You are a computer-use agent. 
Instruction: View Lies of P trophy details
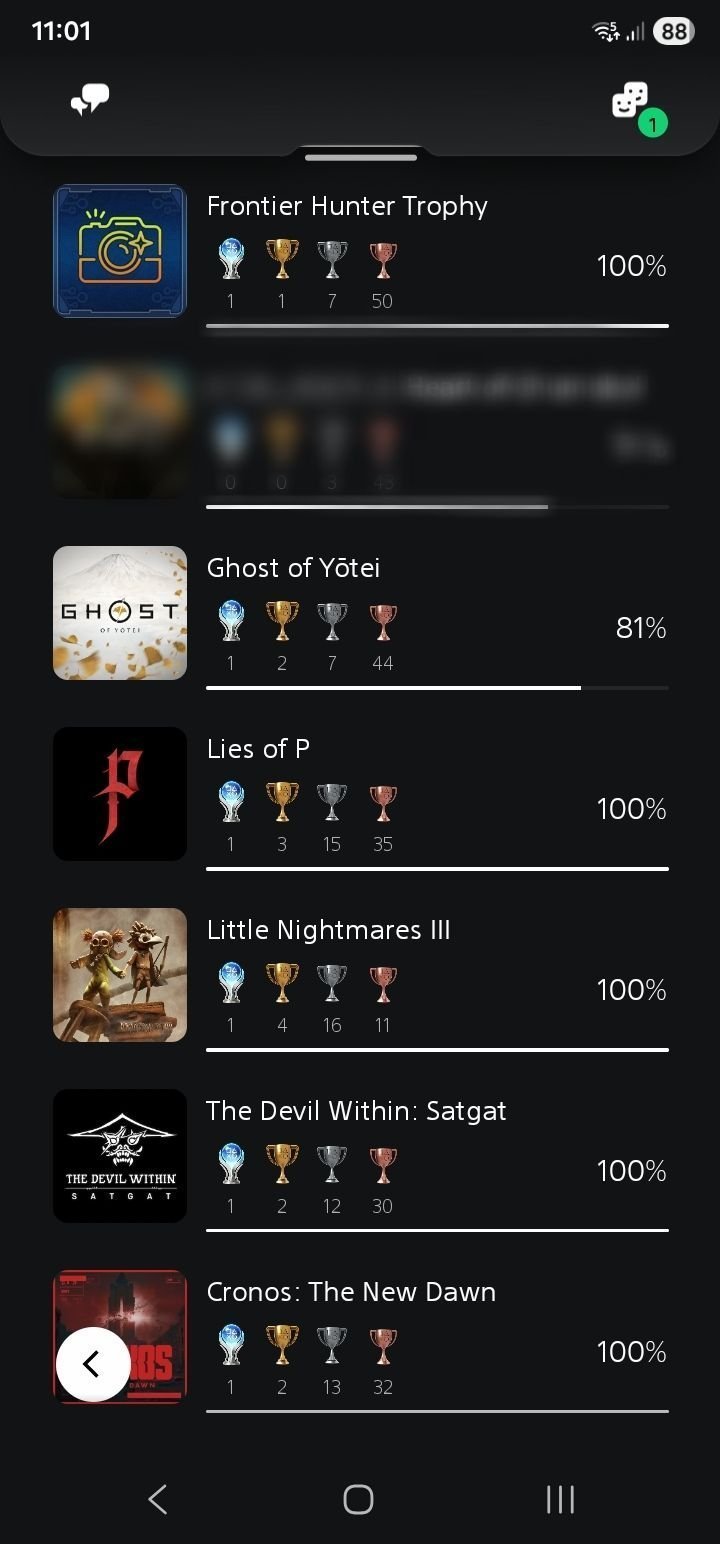(x=360, y=795)
